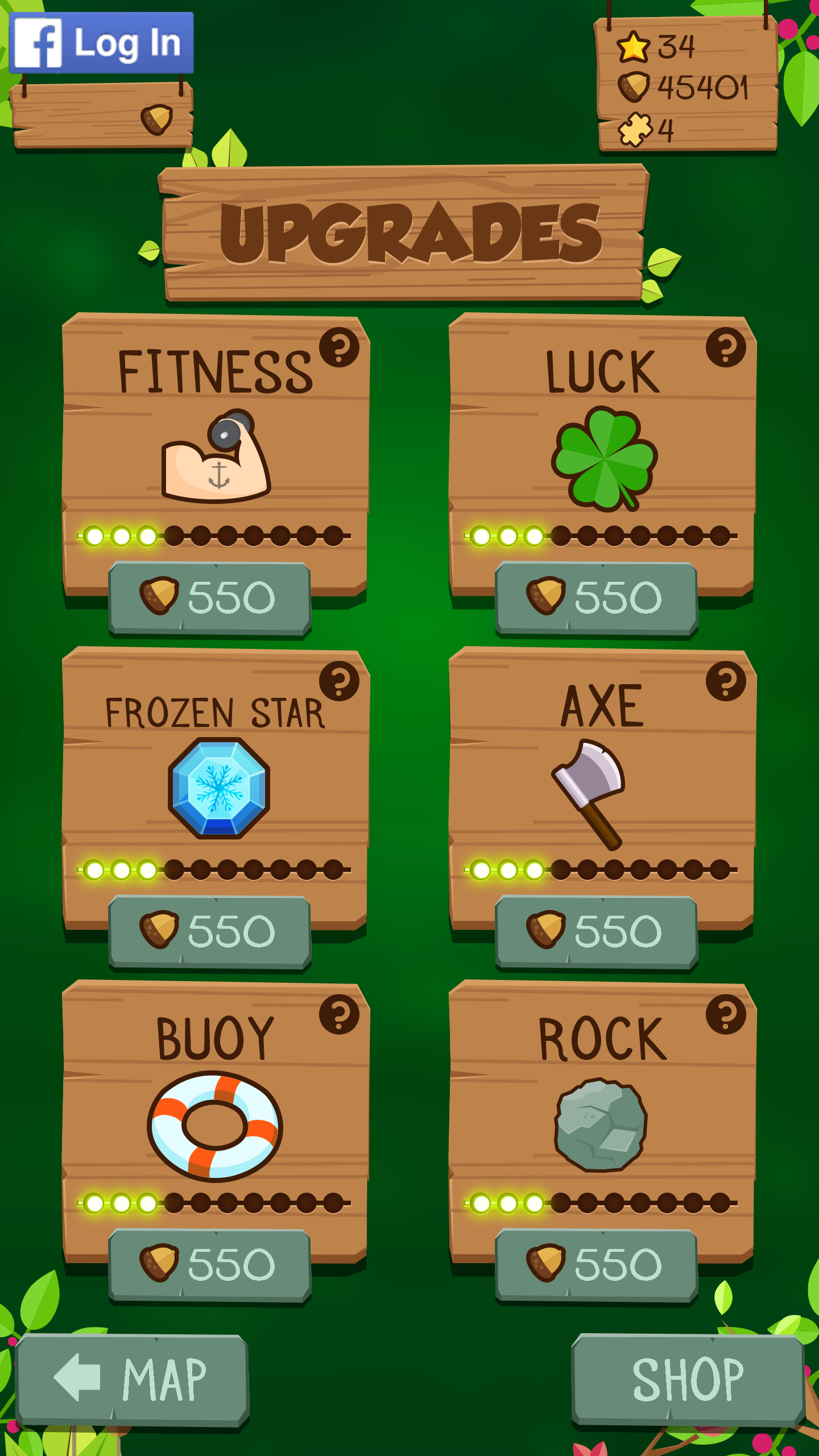This screenshot has width=819, height=1456.
Task: Buy the Luck upgrade for 550
Action: pos(596,598)
